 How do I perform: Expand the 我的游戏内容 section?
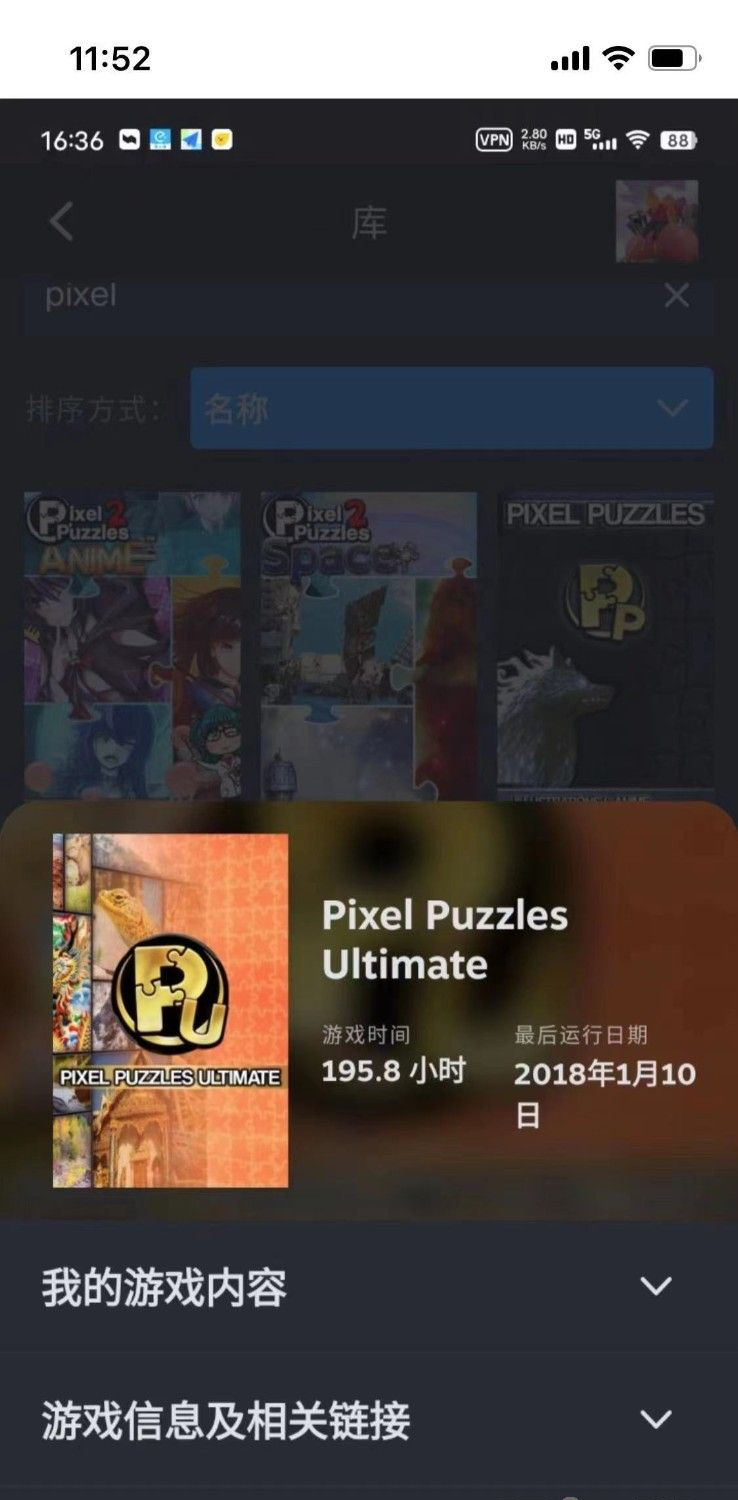tap(655, 1286)
